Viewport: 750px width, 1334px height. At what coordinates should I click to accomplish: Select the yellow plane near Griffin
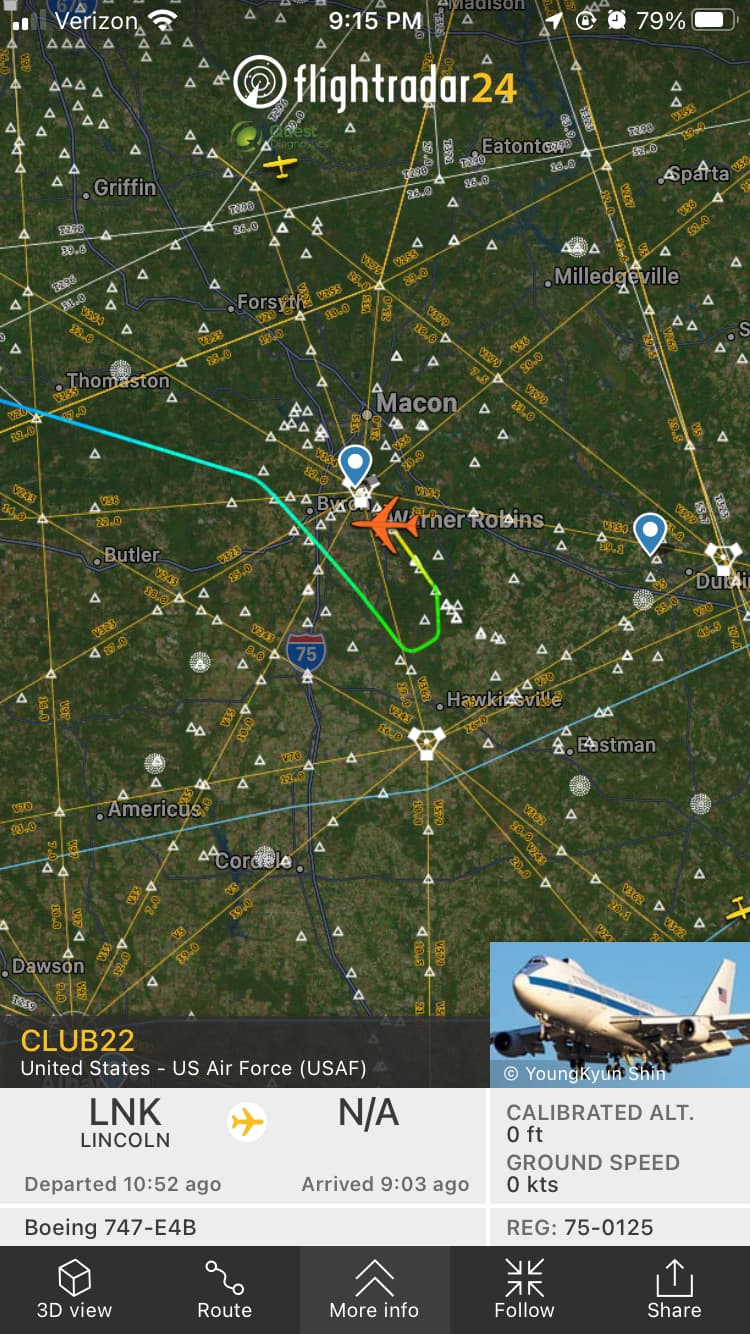click(281, 165)
